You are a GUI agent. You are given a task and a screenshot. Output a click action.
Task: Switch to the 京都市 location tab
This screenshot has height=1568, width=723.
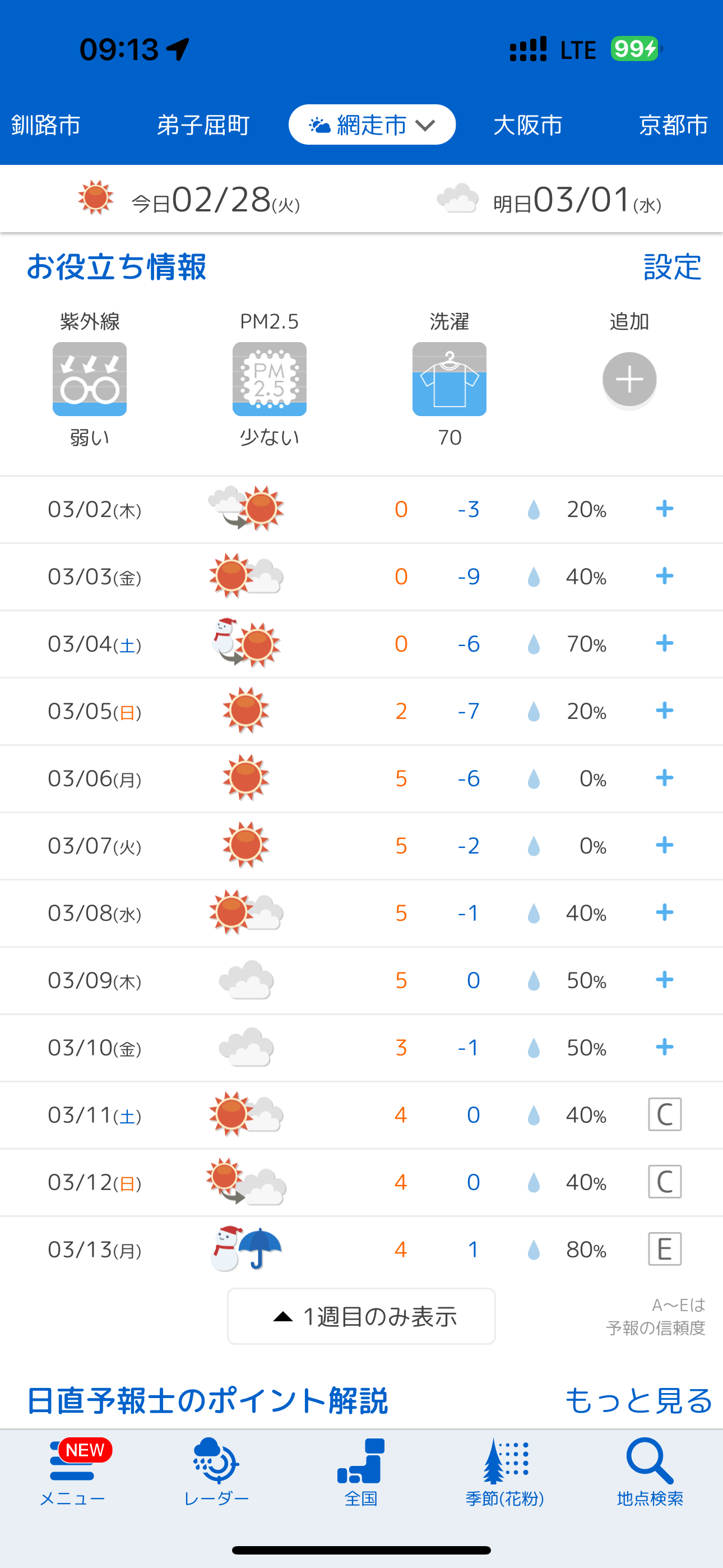coord(674,126)
